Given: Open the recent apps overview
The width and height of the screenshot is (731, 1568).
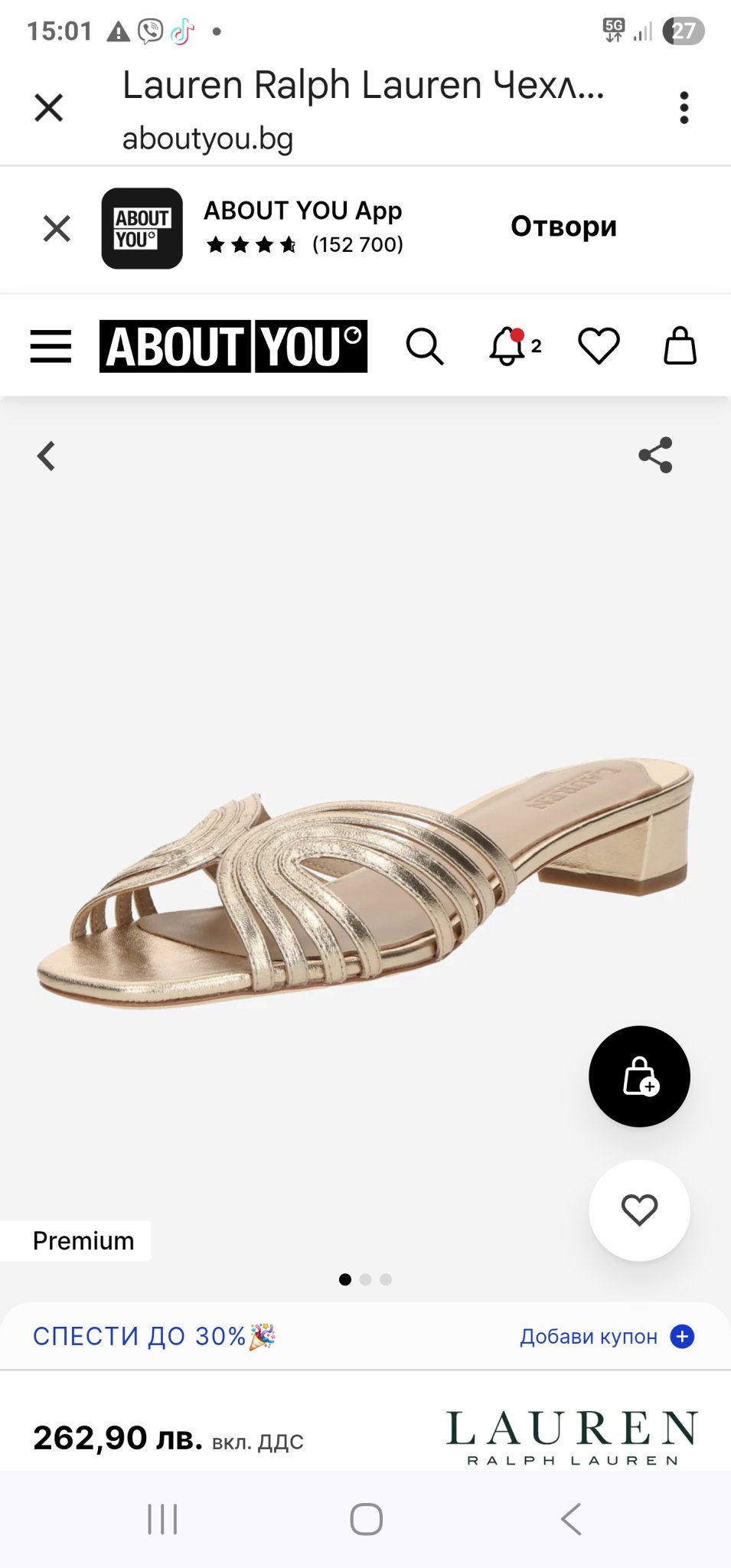Looking at the screenshot, I should 162,1519.
